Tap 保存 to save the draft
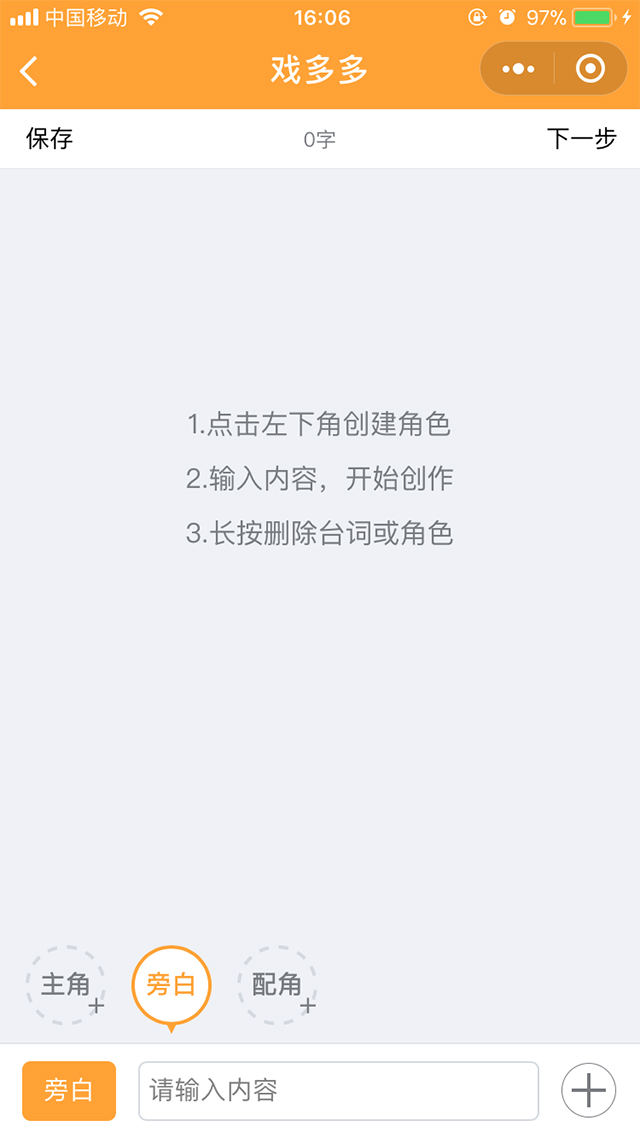This screenshot has height=1138, width=640. [x=49, y=139]
